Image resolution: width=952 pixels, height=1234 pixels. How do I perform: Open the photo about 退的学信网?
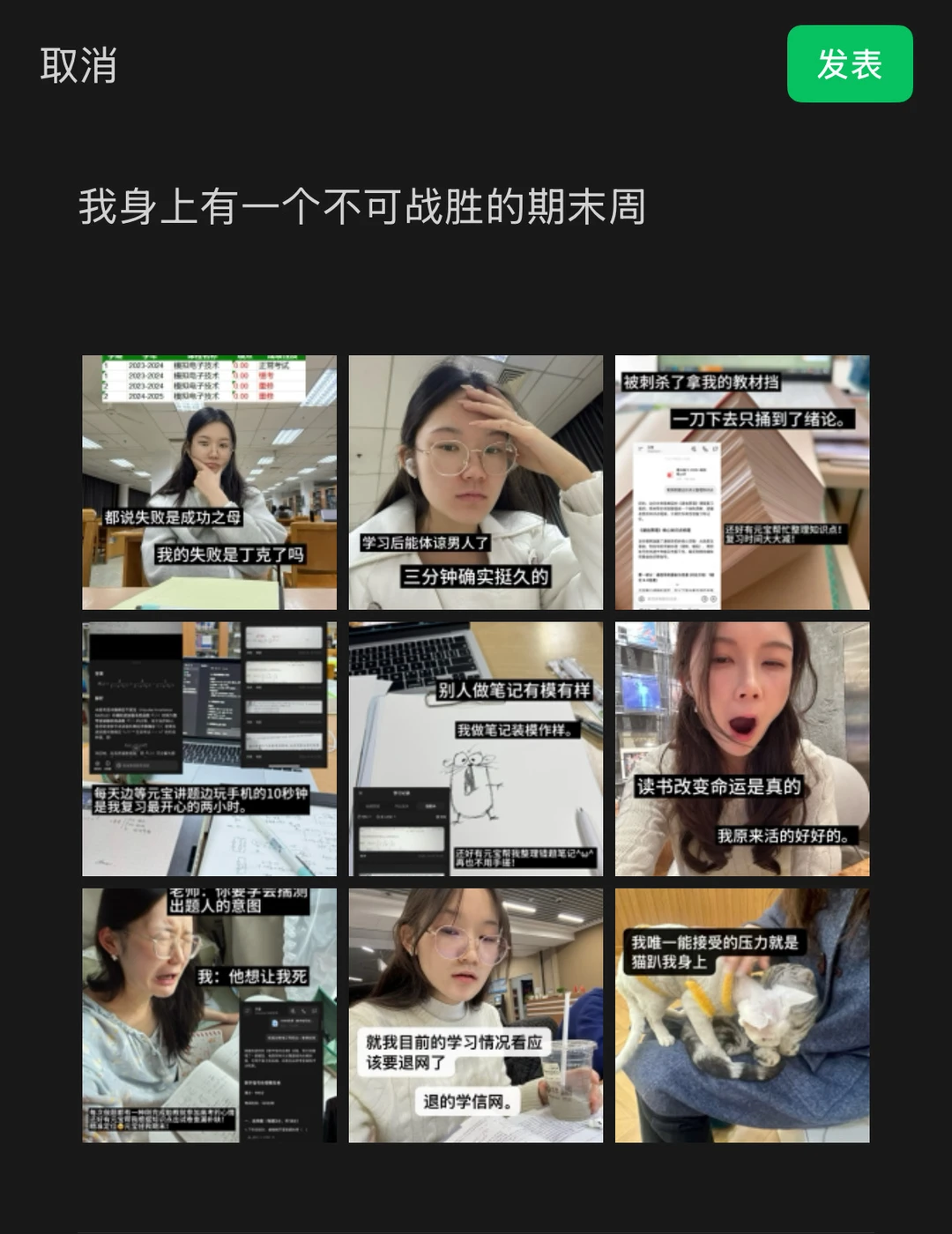click(x=474, y=1014)
